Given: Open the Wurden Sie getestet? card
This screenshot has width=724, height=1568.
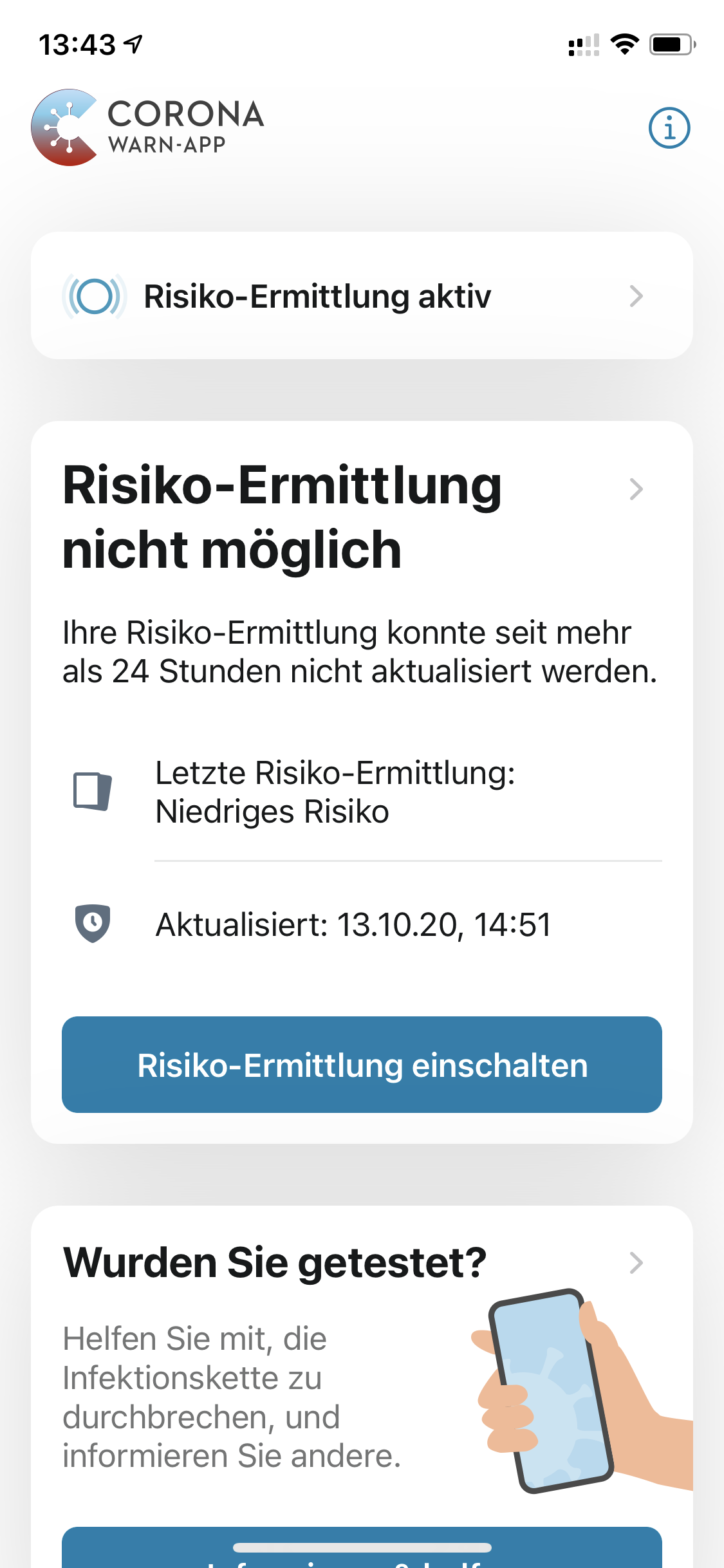Looking at the screenshot, I should [362, 1386].
